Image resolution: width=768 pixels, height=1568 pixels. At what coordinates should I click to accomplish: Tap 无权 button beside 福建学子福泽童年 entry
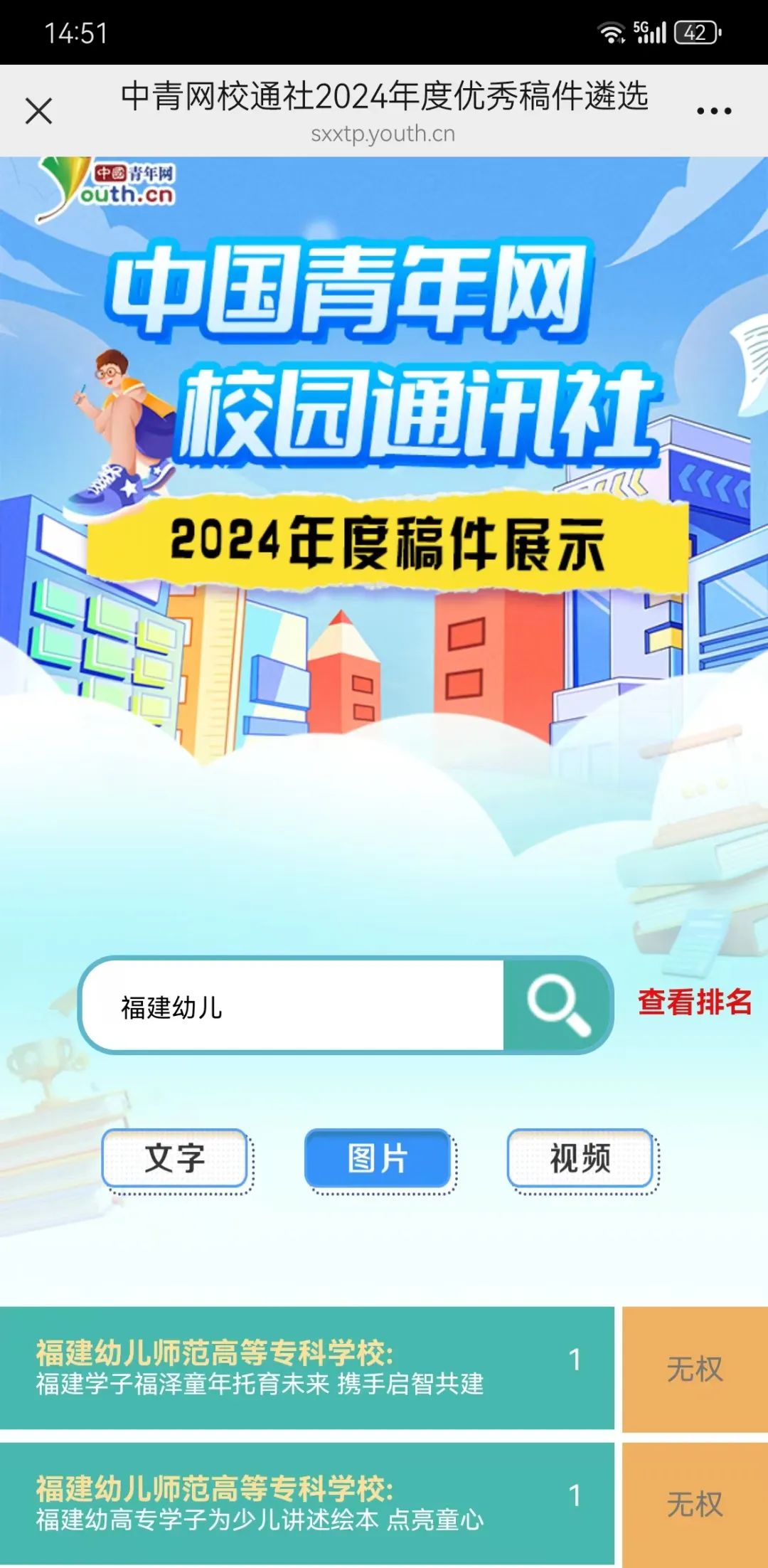(695, 1369)
